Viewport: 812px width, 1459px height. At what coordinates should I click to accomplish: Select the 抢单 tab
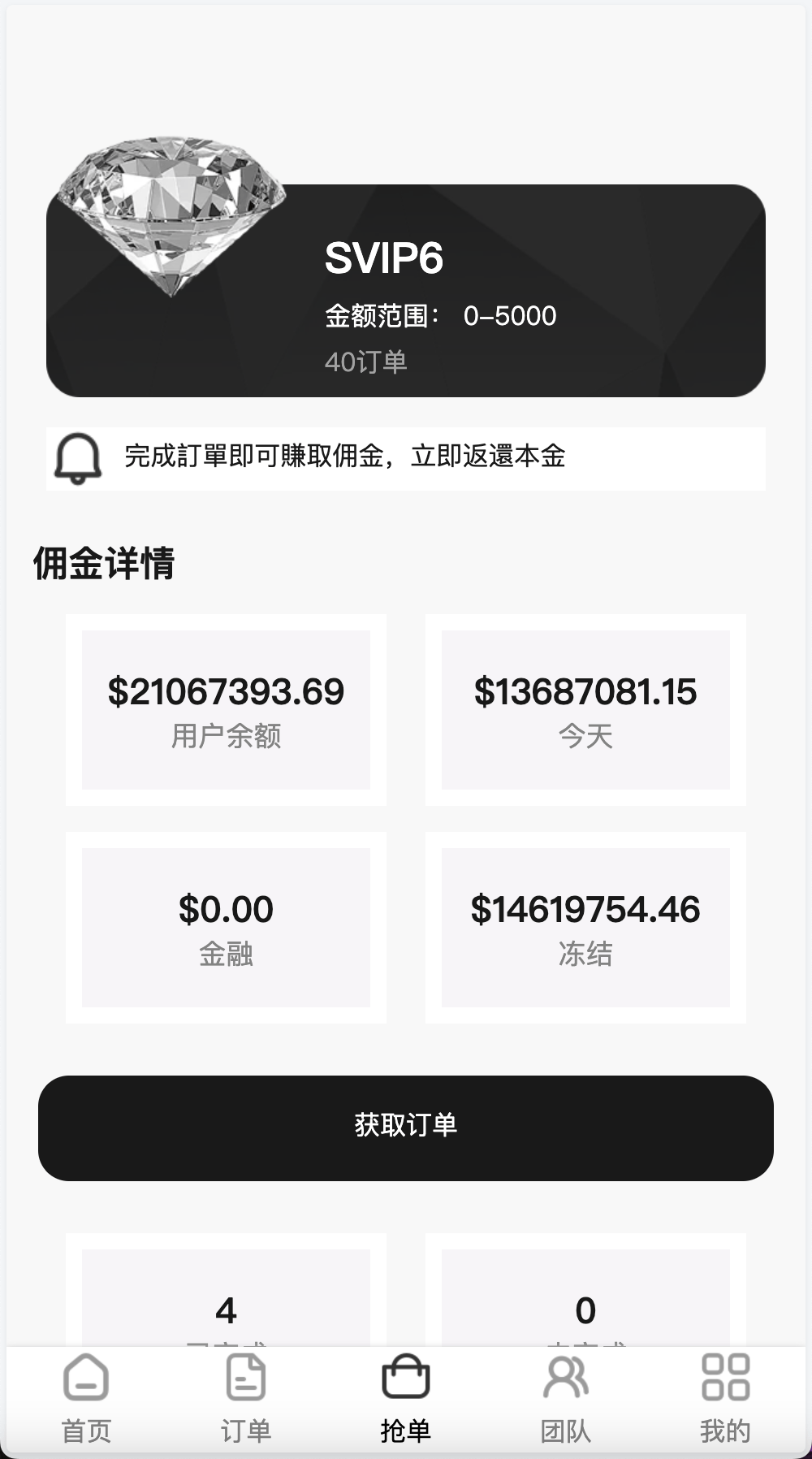405,1399
